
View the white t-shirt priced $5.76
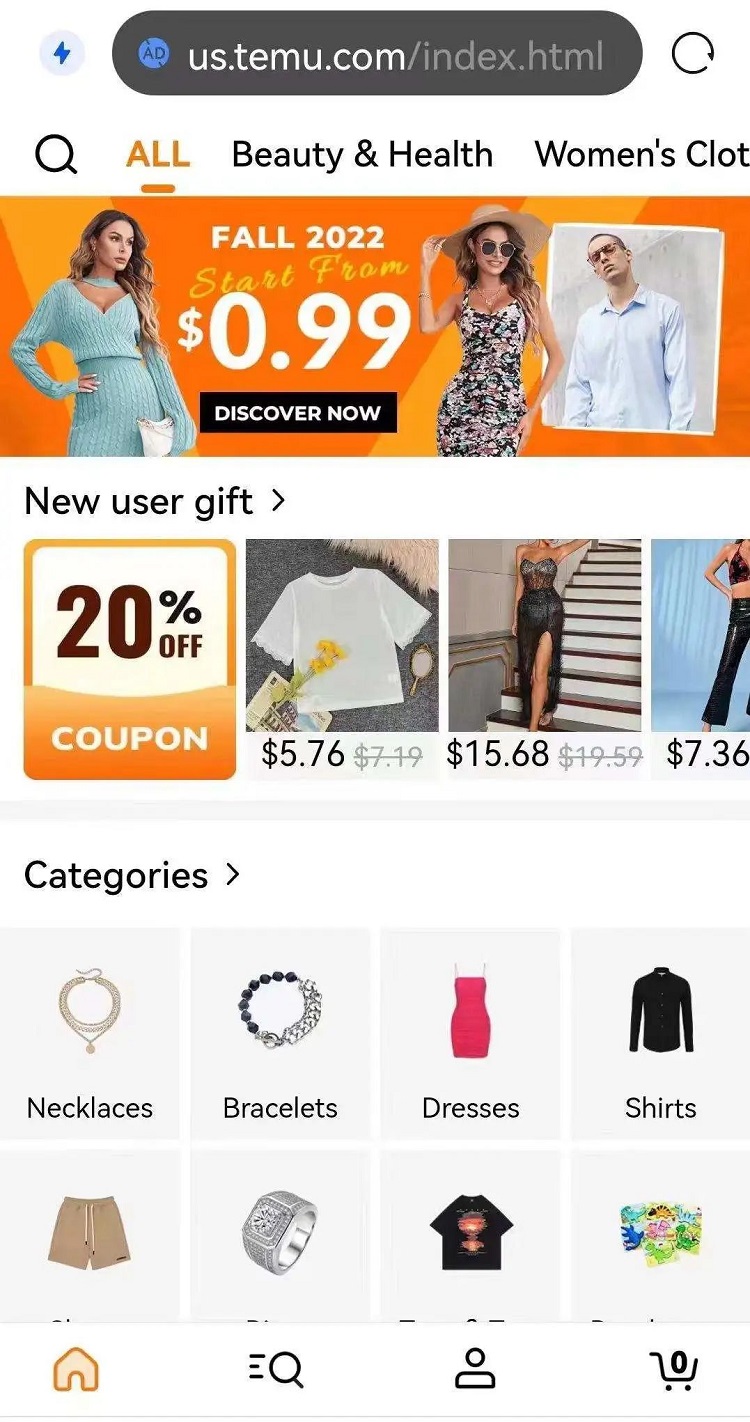tap(342, 640)
